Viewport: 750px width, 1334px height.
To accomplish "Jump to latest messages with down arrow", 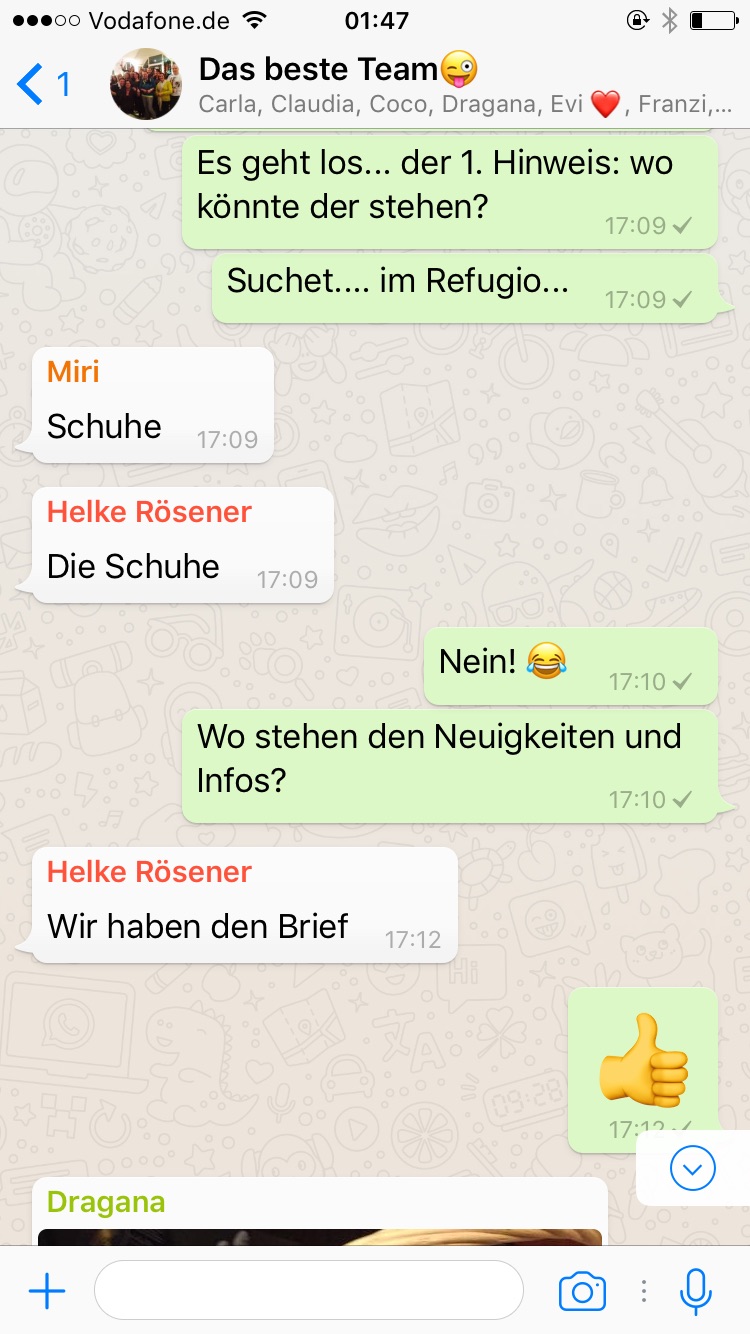I will coord(693,1167).
